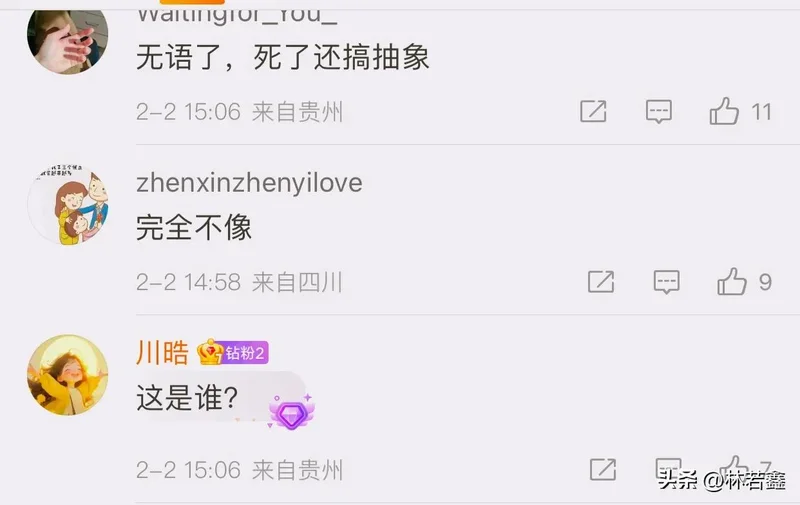Repost zhenxinzhenyilove's comment
The width and height of the screenshot is (800, 505).
pos(600,282)
